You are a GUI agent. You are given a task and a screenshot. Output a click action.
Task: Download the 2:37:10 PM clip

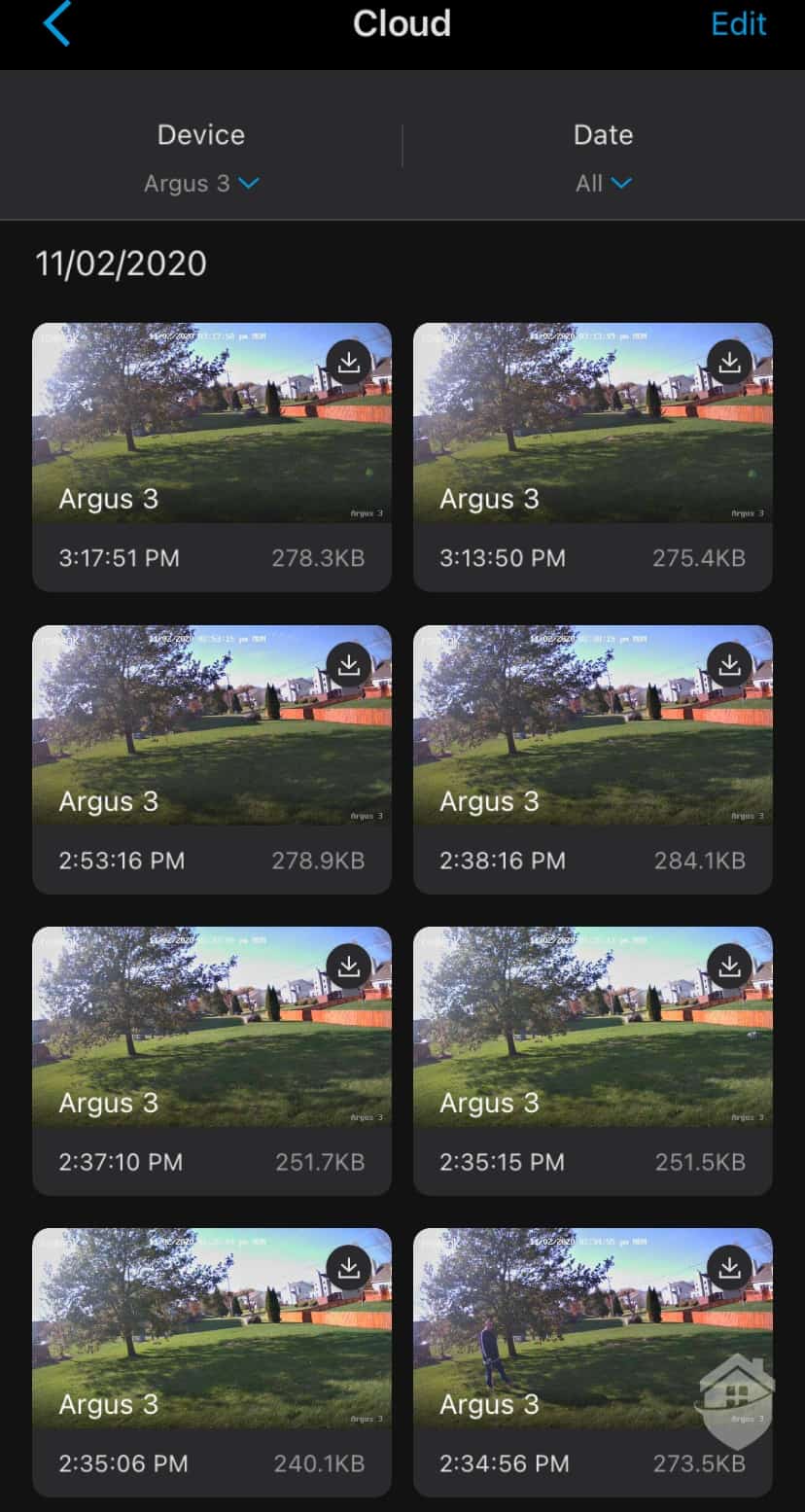point(349,967)
